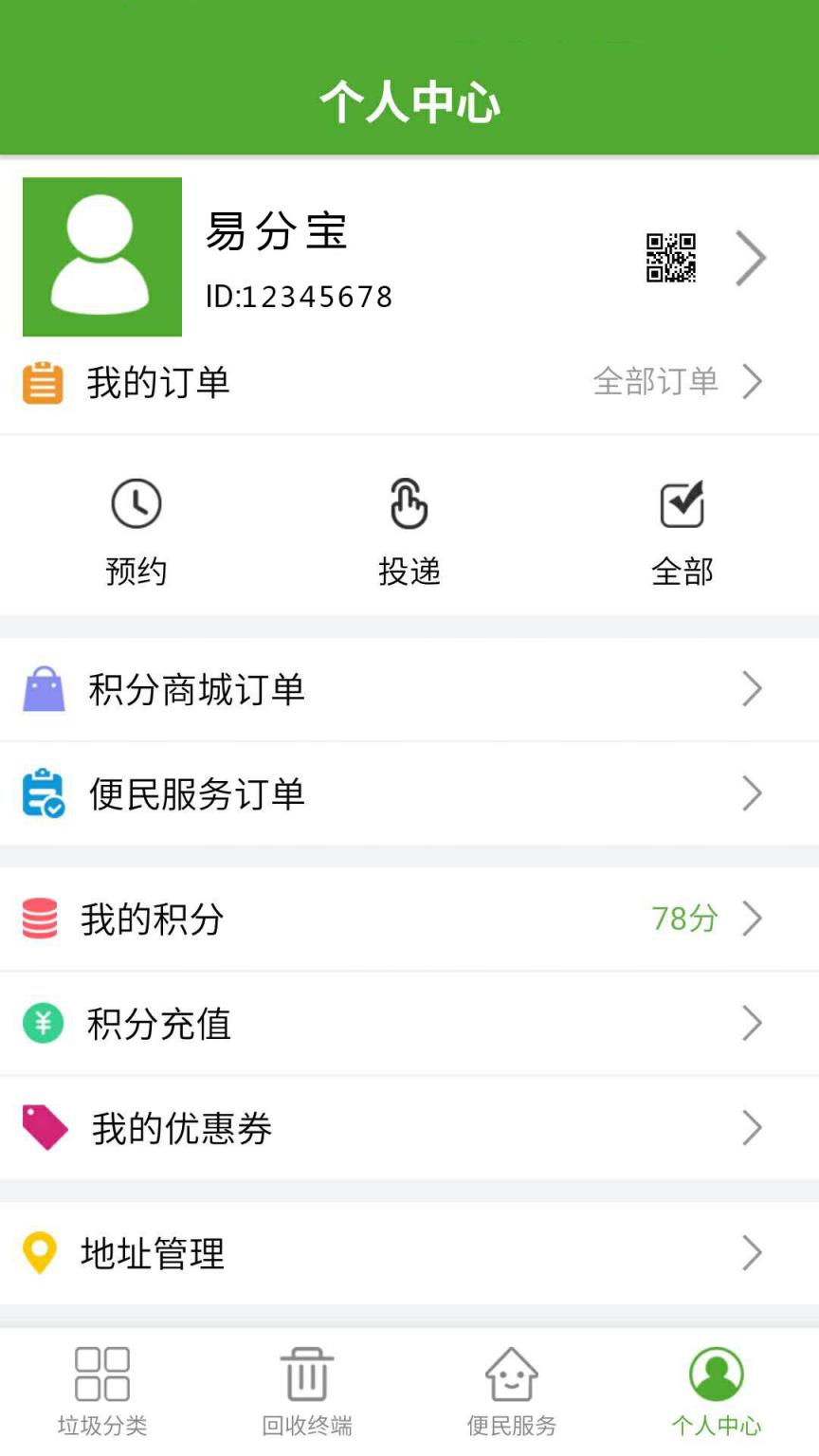This screenshot has height=1456, width=819.
Task: Tap the 易分宝 avatar picture
Action: 102,257
